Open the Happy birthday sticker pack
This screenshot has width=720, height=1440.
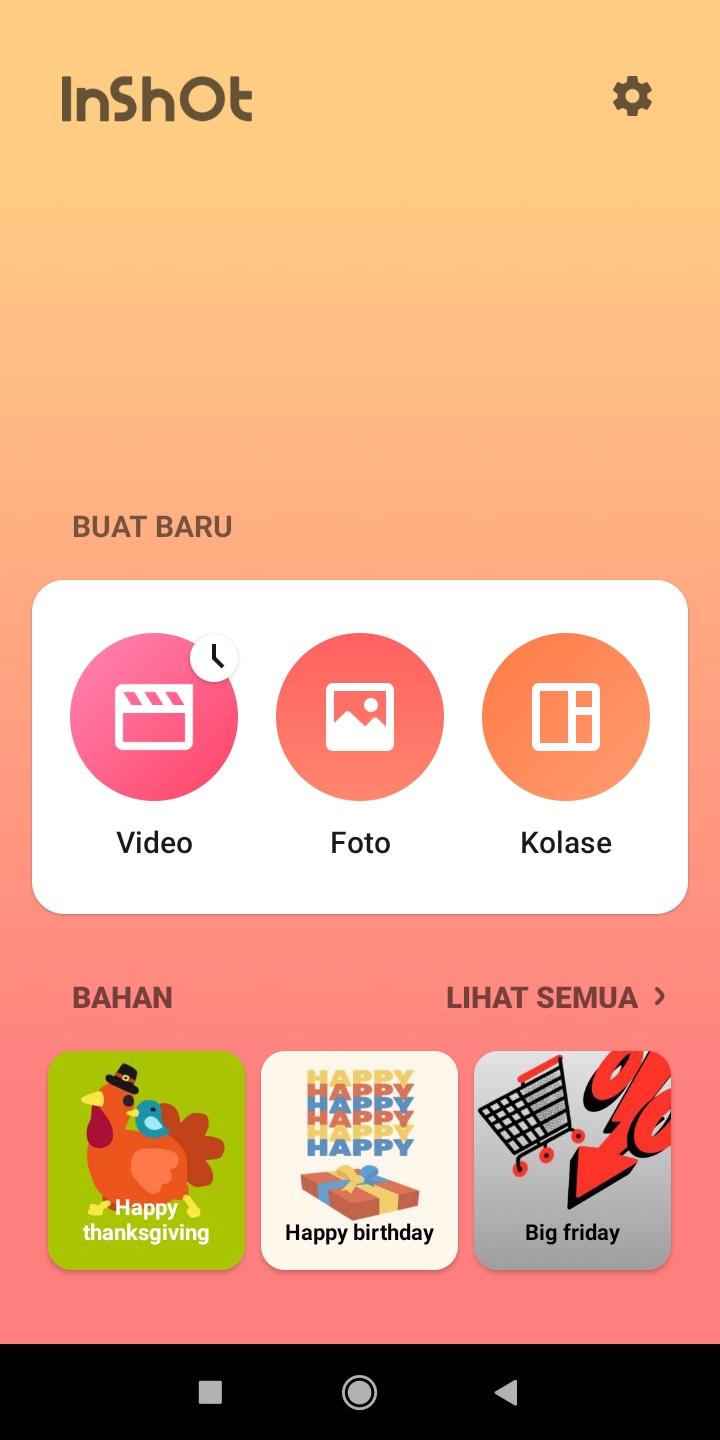359,1160
